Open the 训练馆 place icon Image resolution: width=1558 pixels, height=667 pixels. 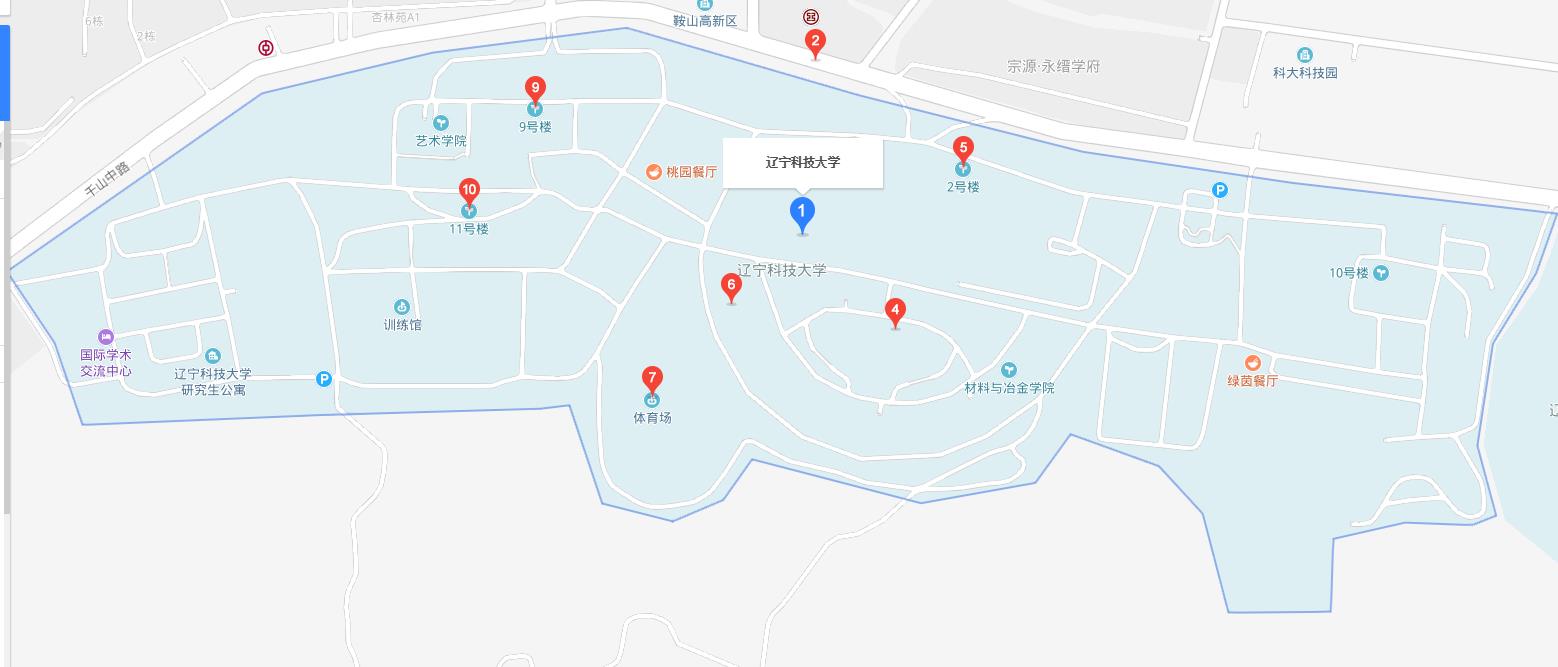tap(402, 307)
